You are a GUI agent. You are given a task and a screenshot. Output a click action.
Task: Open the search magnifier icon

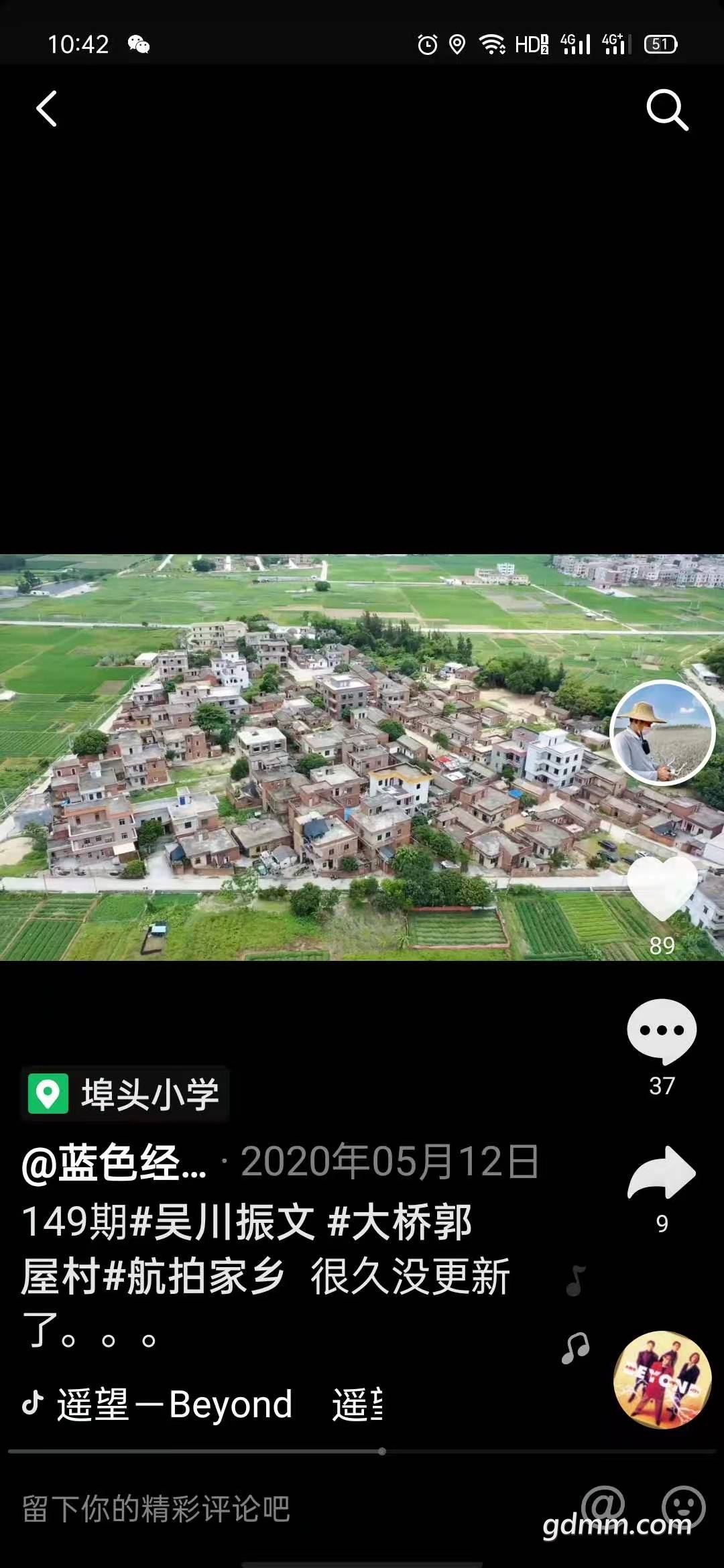pos(667,110)
